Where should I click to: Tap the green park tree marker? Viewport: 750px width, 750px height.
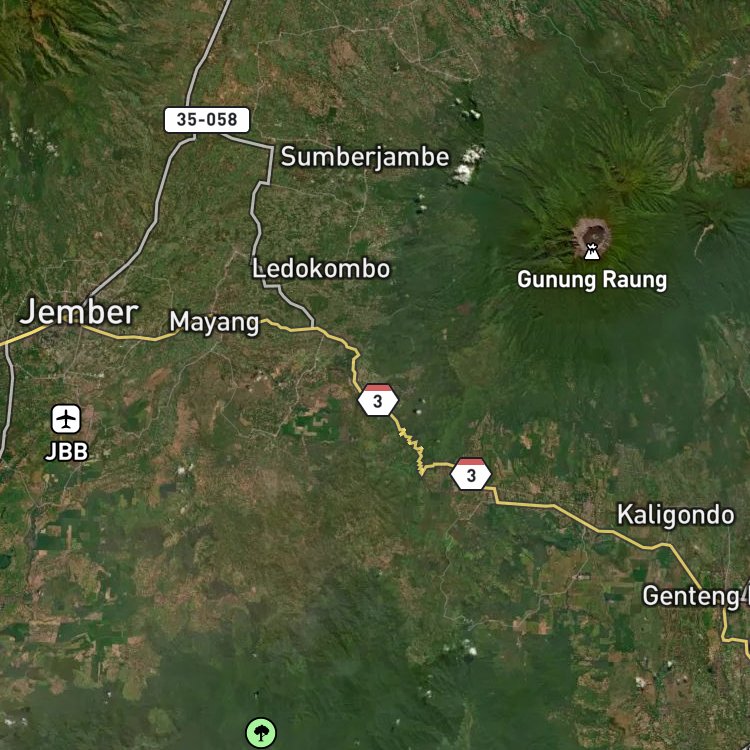coord(261,732)
